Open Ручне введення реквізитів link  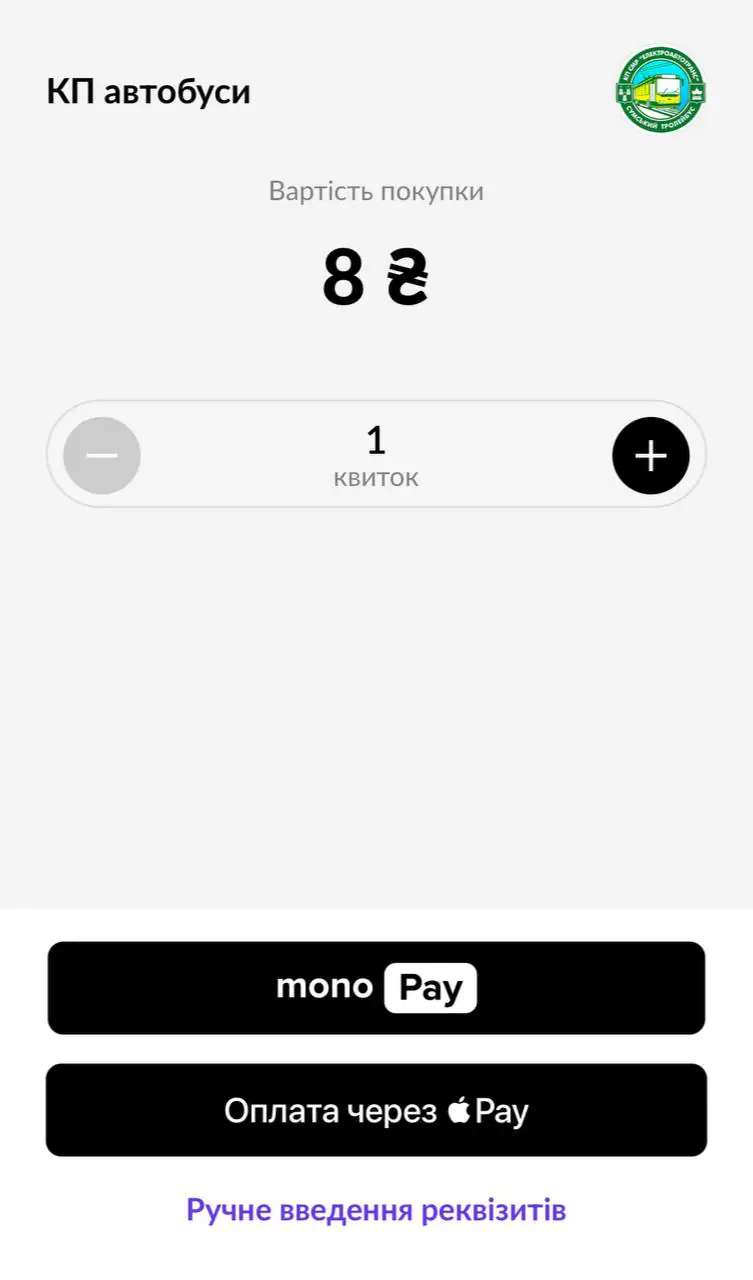[376, 1210]
